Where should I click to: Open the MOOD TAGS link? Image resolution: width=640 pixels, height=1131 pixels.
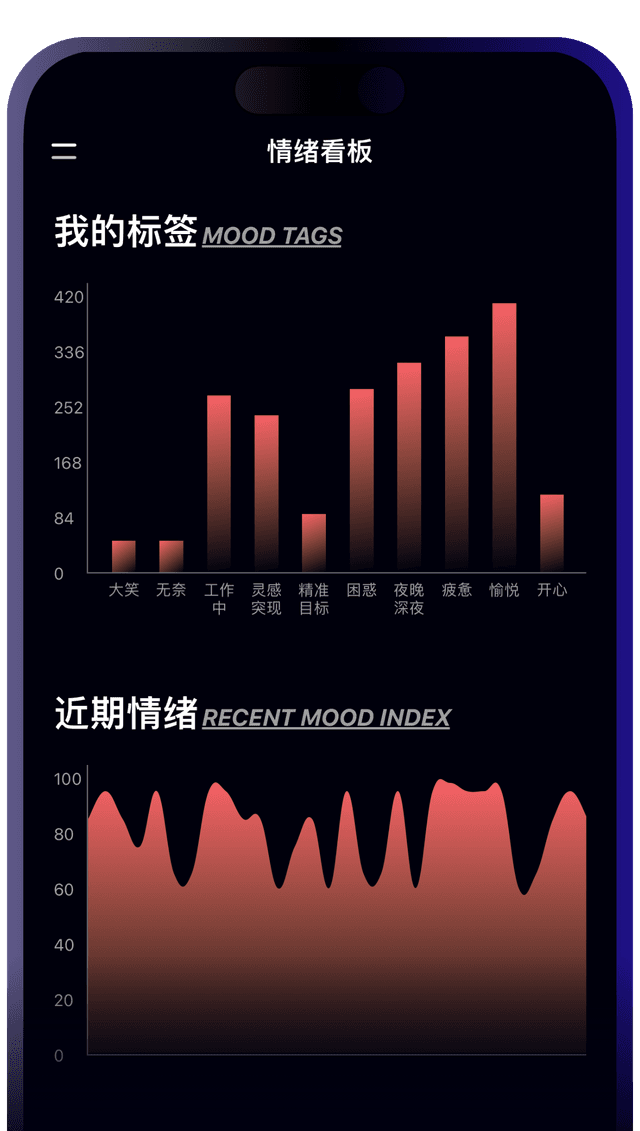coord(272,236)
